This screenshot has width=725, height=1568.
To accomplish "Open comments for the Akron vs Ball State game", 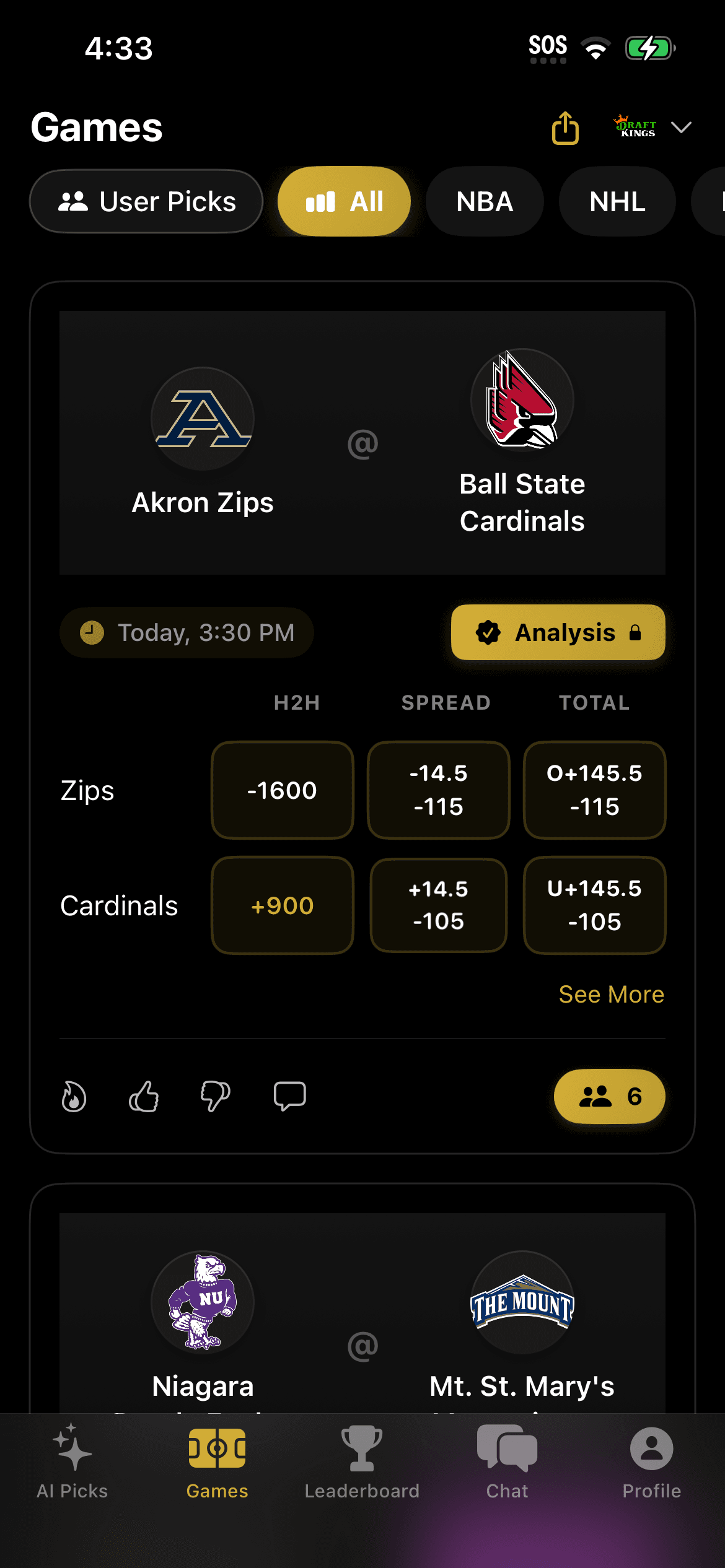I will pos(289,1096).
